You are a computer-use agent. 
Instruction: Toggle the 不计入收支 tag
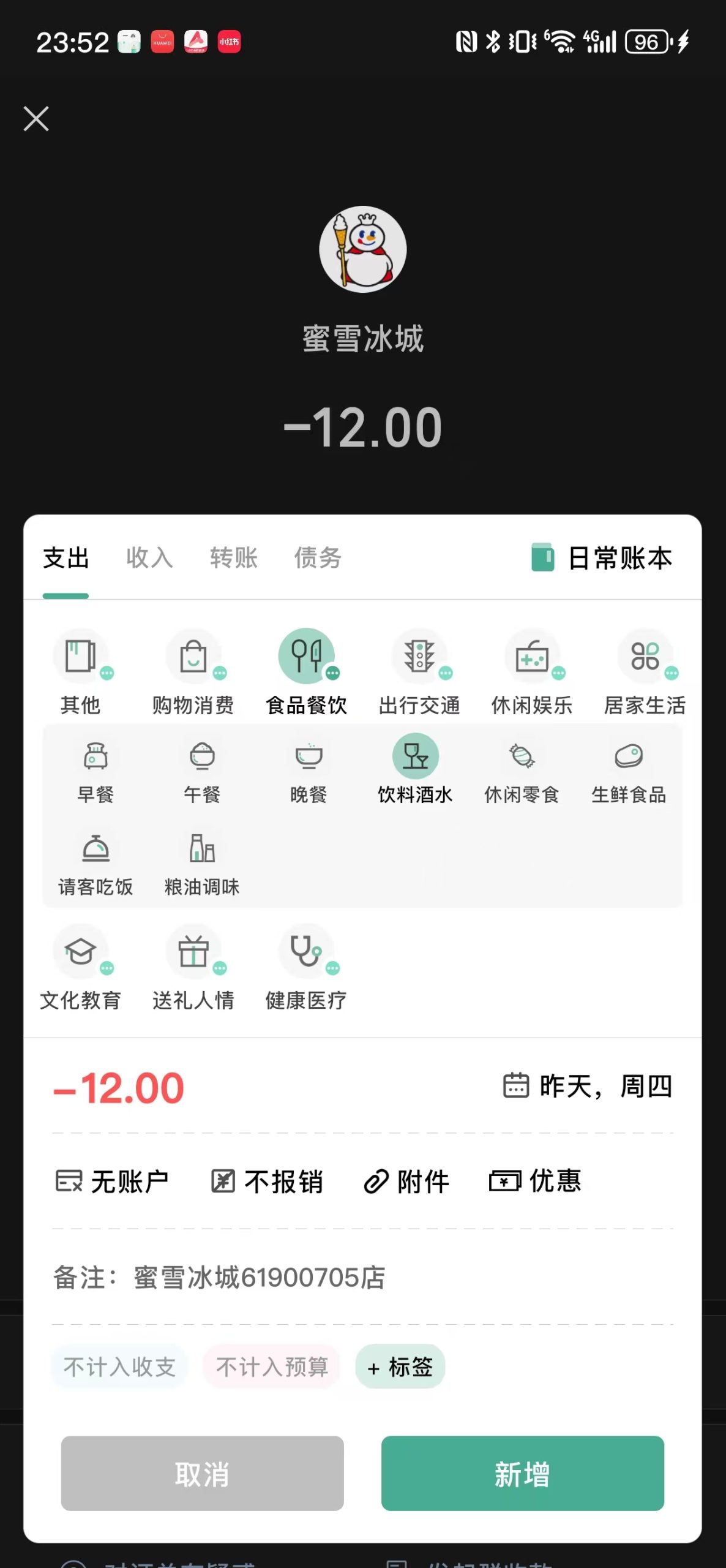pyautogui.click(x=118, y=1367)
